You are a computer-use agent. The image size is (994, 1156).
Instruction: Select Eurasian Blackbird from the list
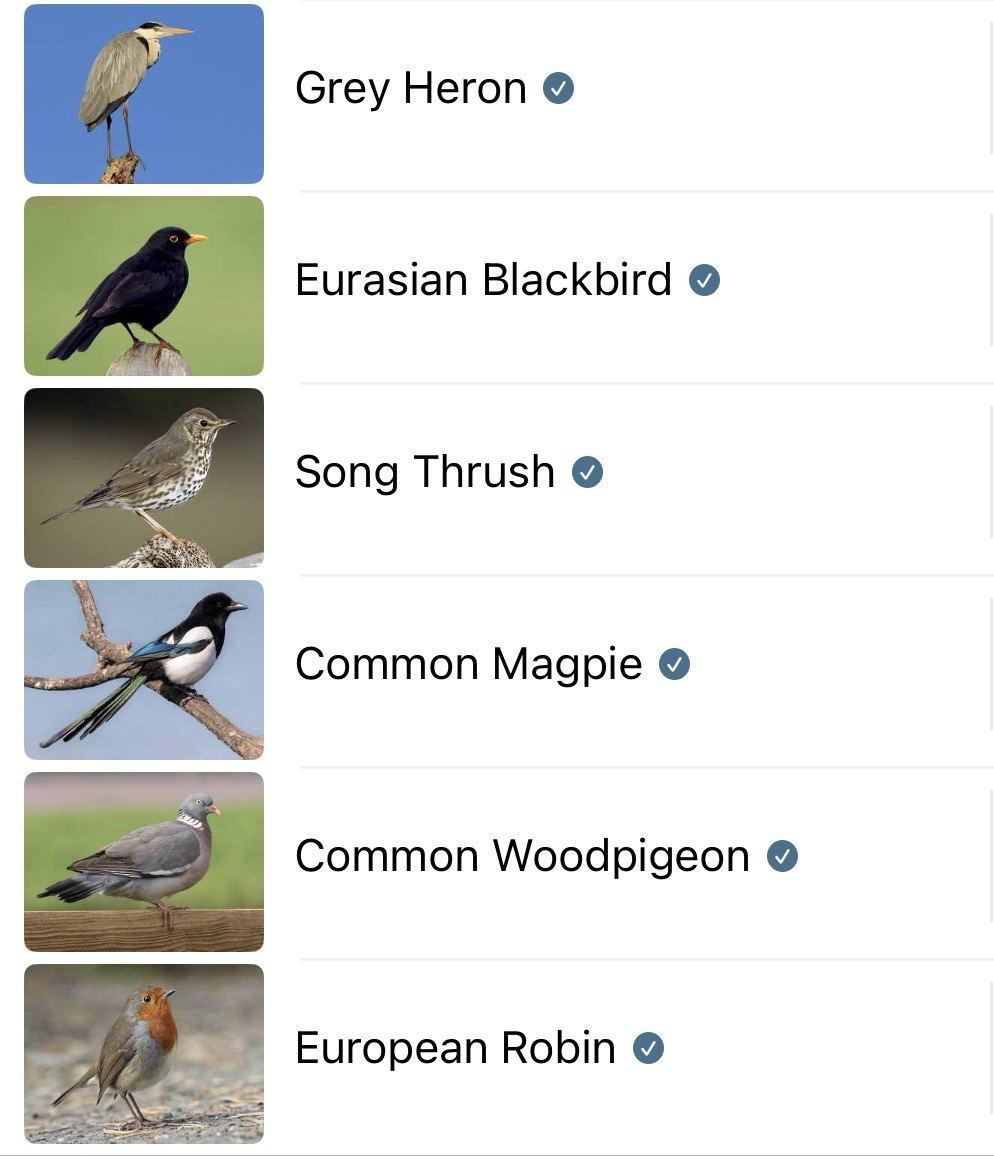click(483, 281)
